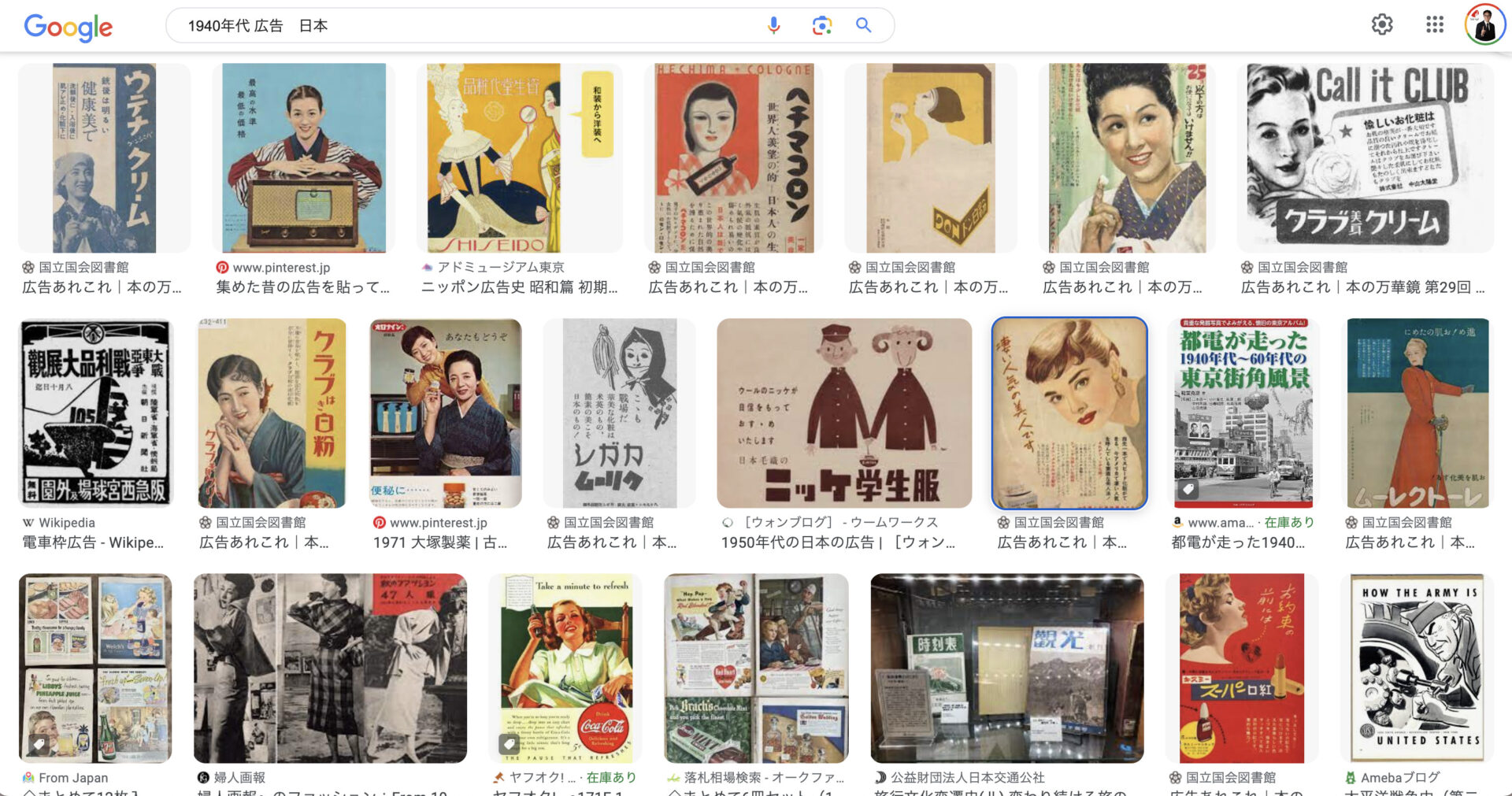Open the 公益財団法人日本交通公社 exhibit image
Screen dimensions: 1512x796
1006,668
